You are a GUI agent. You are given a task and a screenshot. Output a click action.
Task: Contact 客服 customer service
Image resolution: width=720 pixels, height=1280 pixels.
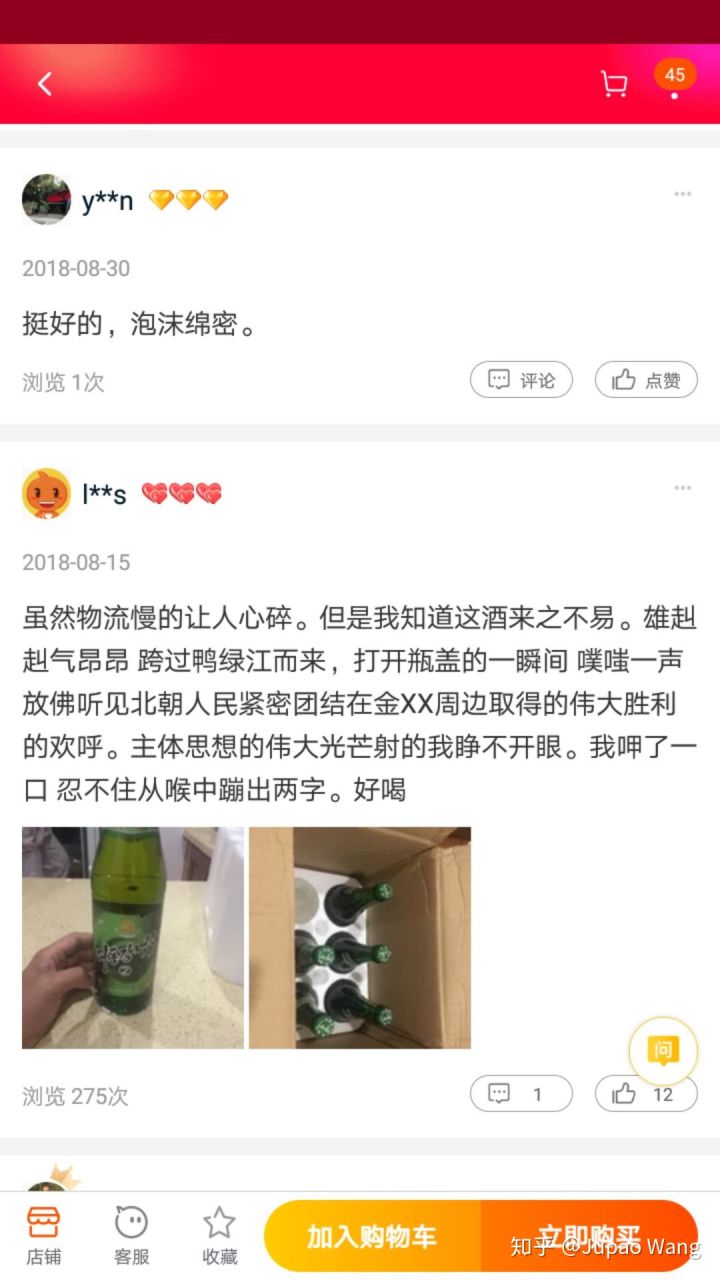(x=131, y=1236)
